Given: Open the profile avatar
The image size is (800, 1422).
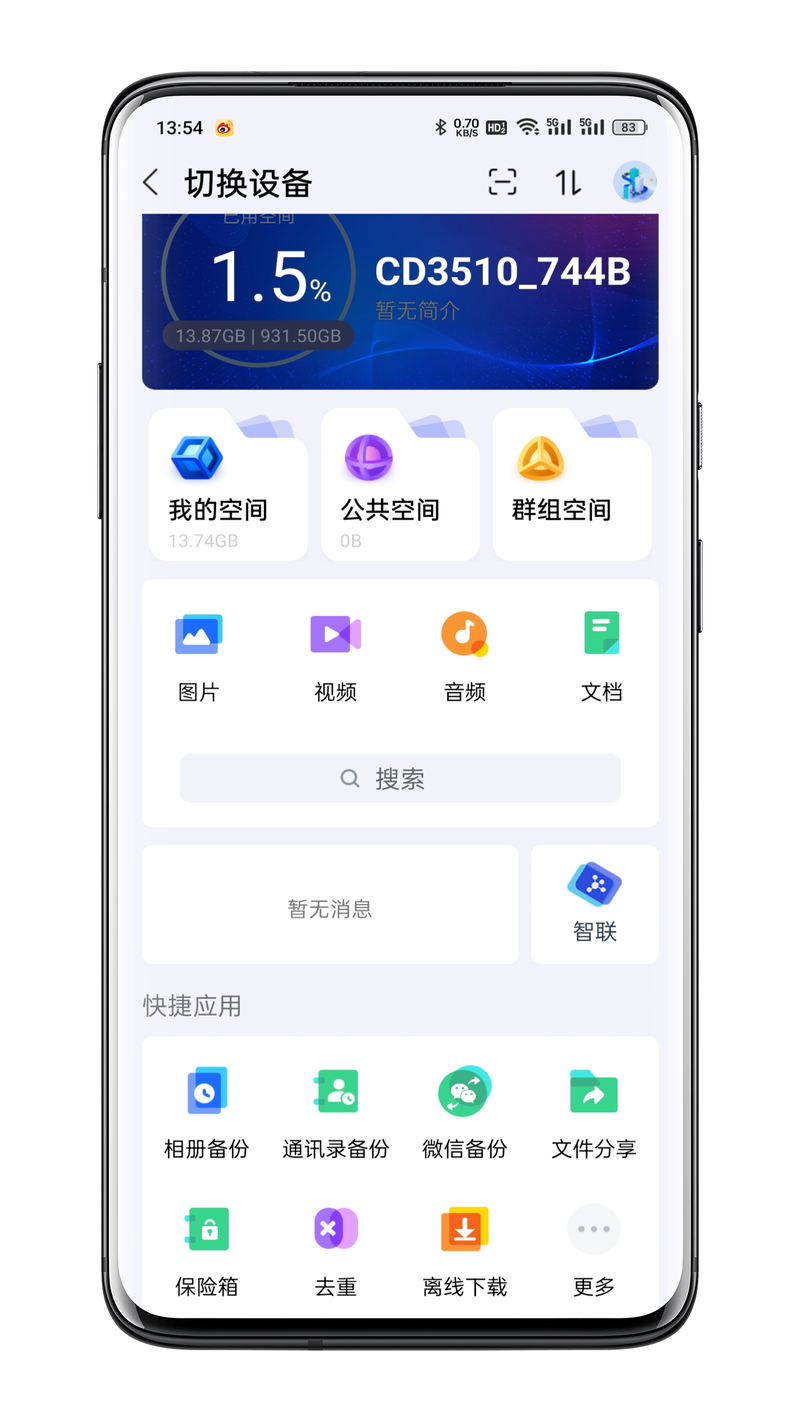Looking at the screenshot, I should click(634, 182).
